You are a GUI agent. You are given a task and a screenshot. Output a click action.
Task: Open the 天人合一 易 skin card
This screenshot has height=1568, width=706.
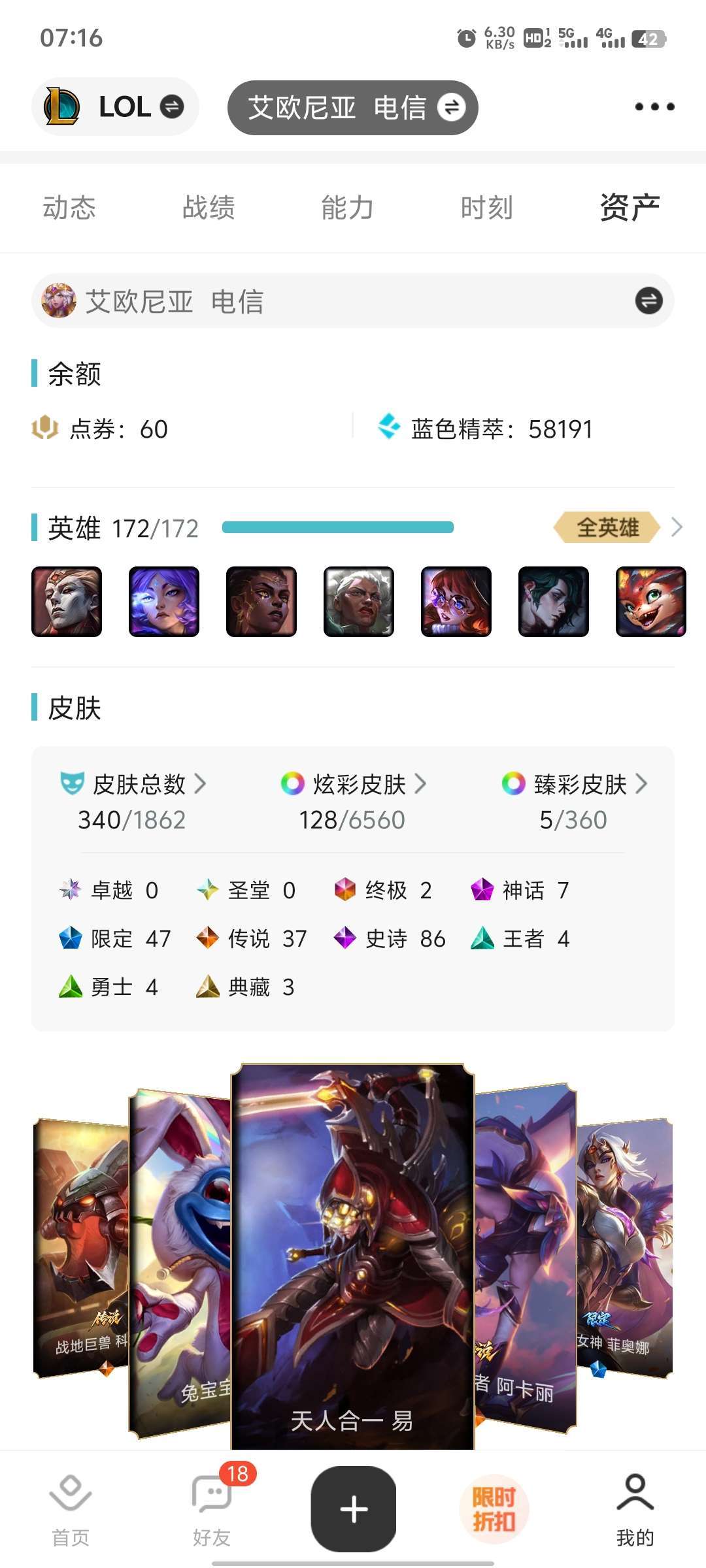[x=352, y=1254]
